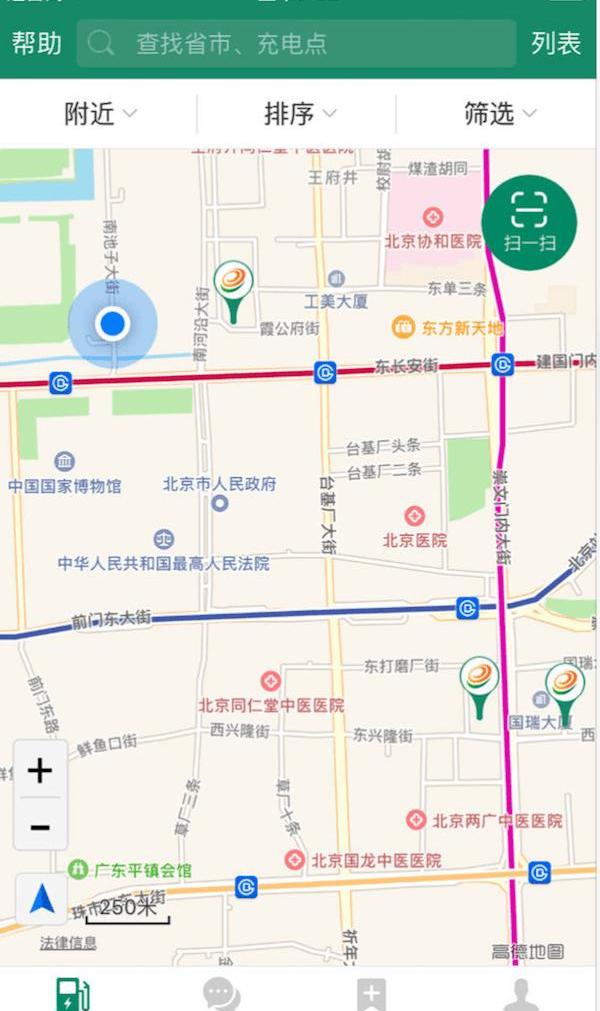Image resolution: width=600 pixels, height=1011 pixels.
Task: Open the 筛选 filter options
Action: [x=499, y=114]
